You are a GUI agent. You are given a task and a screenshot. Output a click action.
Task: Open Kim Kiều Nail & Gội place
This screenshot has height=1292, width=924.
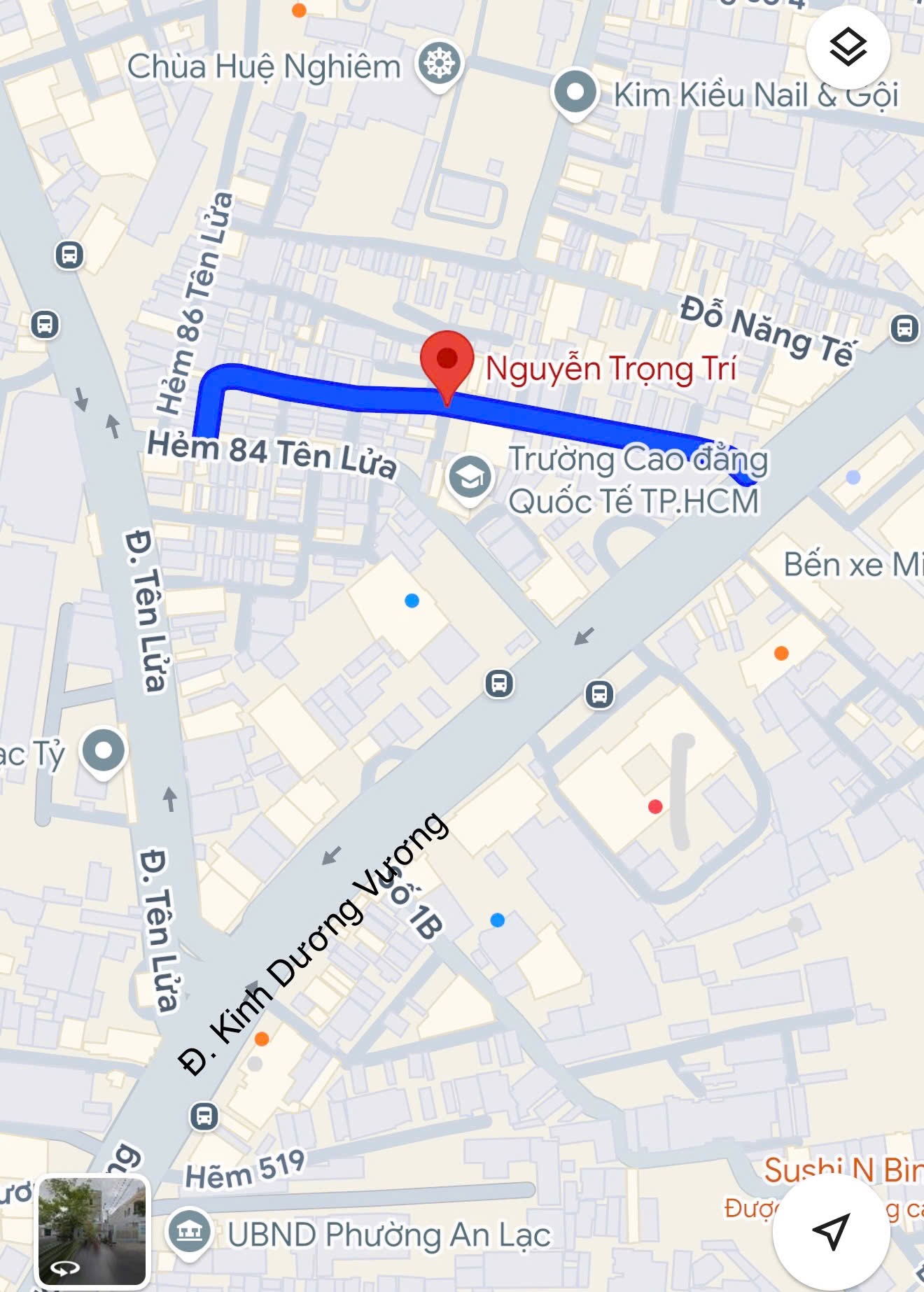click(x=575, y=93)
